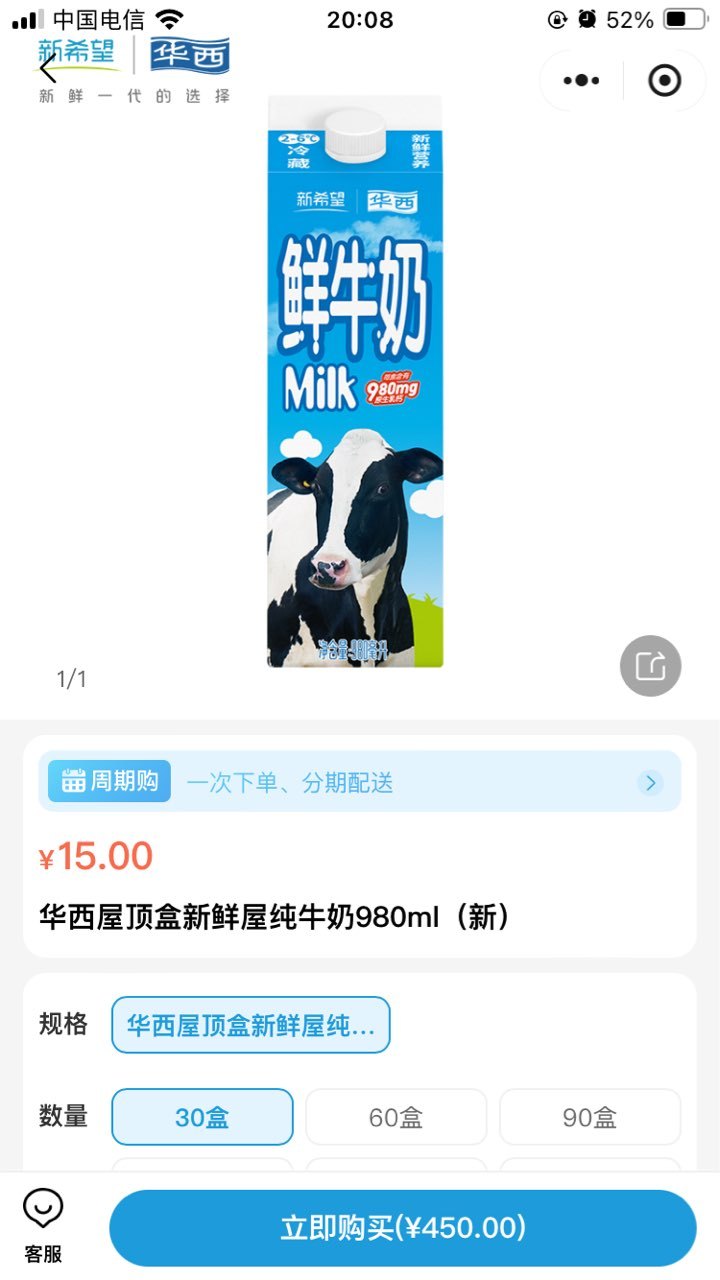Choose quantity 90盒
Viewport: 720px width, 1280px height.
[x=590, y=1117]
